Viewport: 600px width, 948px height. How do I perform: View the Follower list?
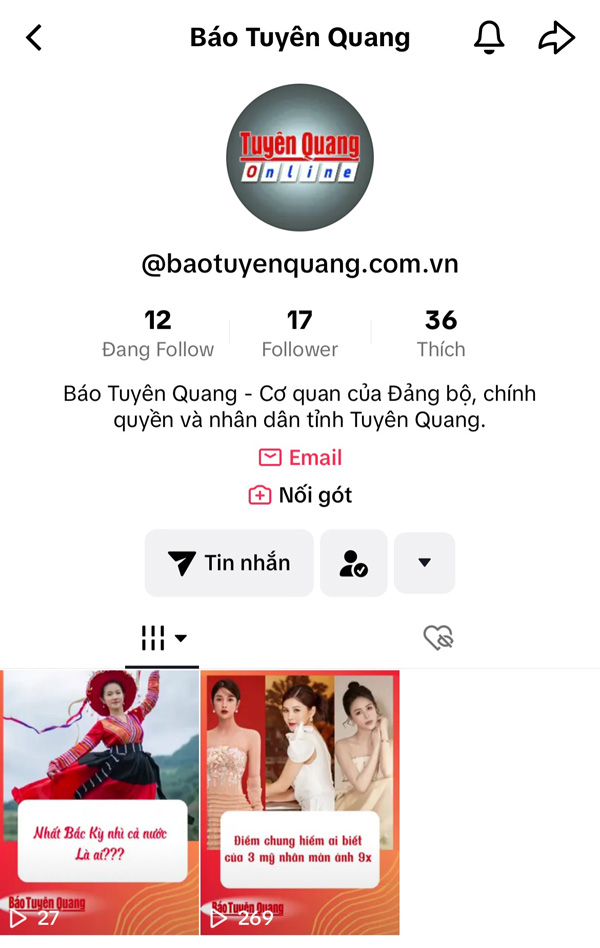[x=299, y=334]
